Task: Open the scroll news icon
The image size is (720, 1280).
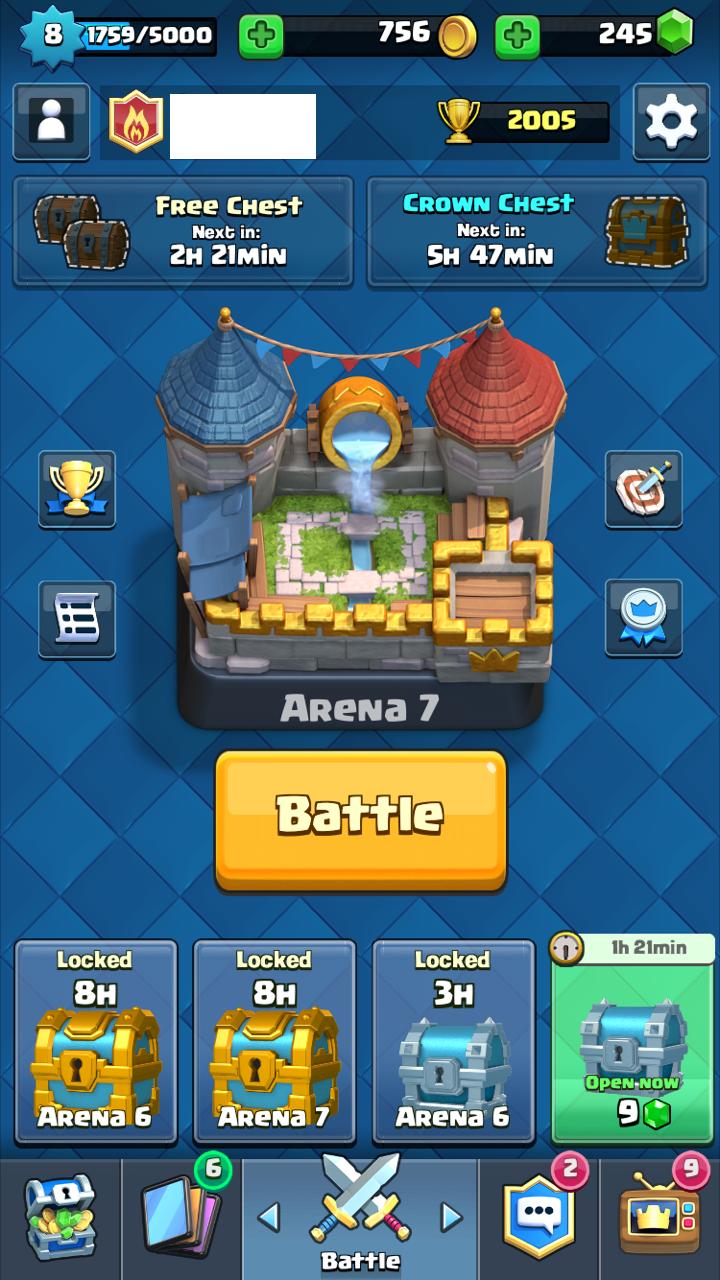Action: point(77,619)
